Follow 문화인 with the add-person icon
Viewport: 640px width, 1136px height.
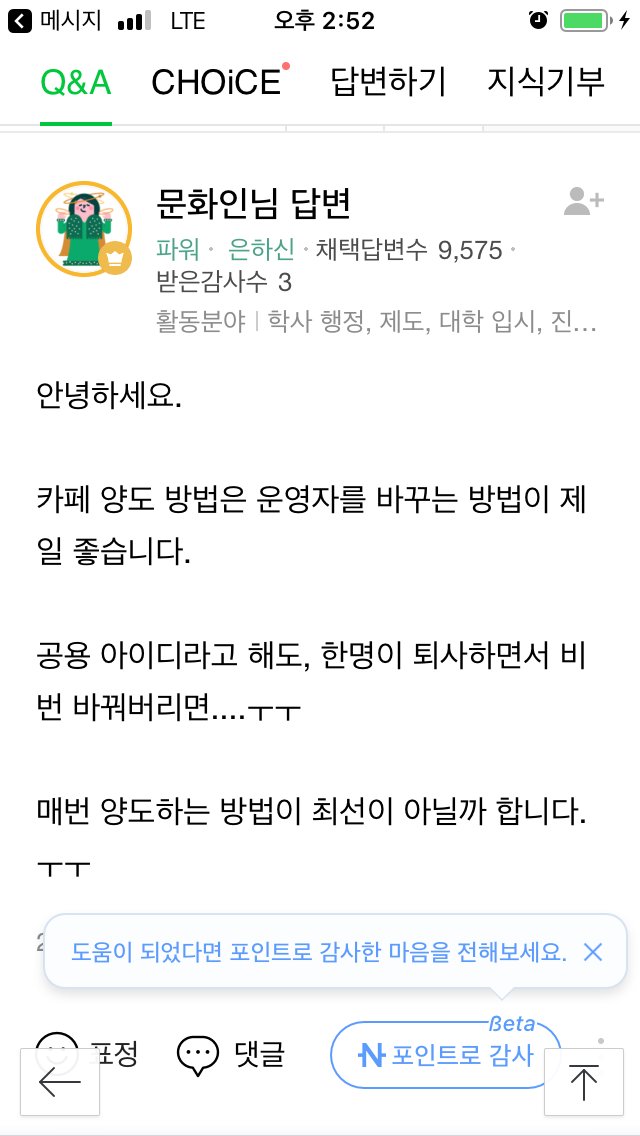click(583, 201)
